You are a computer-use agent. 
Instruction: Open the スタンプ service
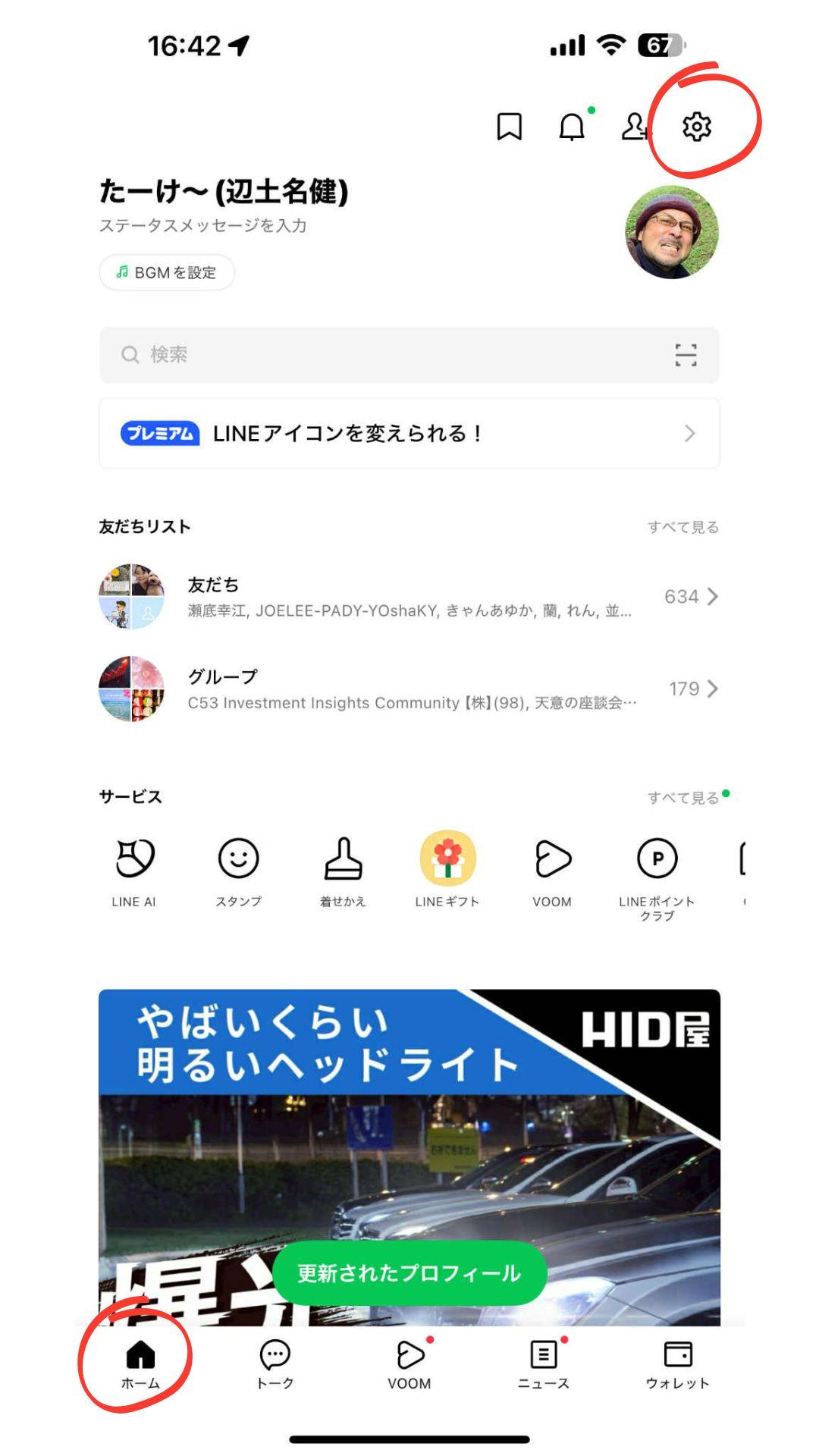[239, 871]
